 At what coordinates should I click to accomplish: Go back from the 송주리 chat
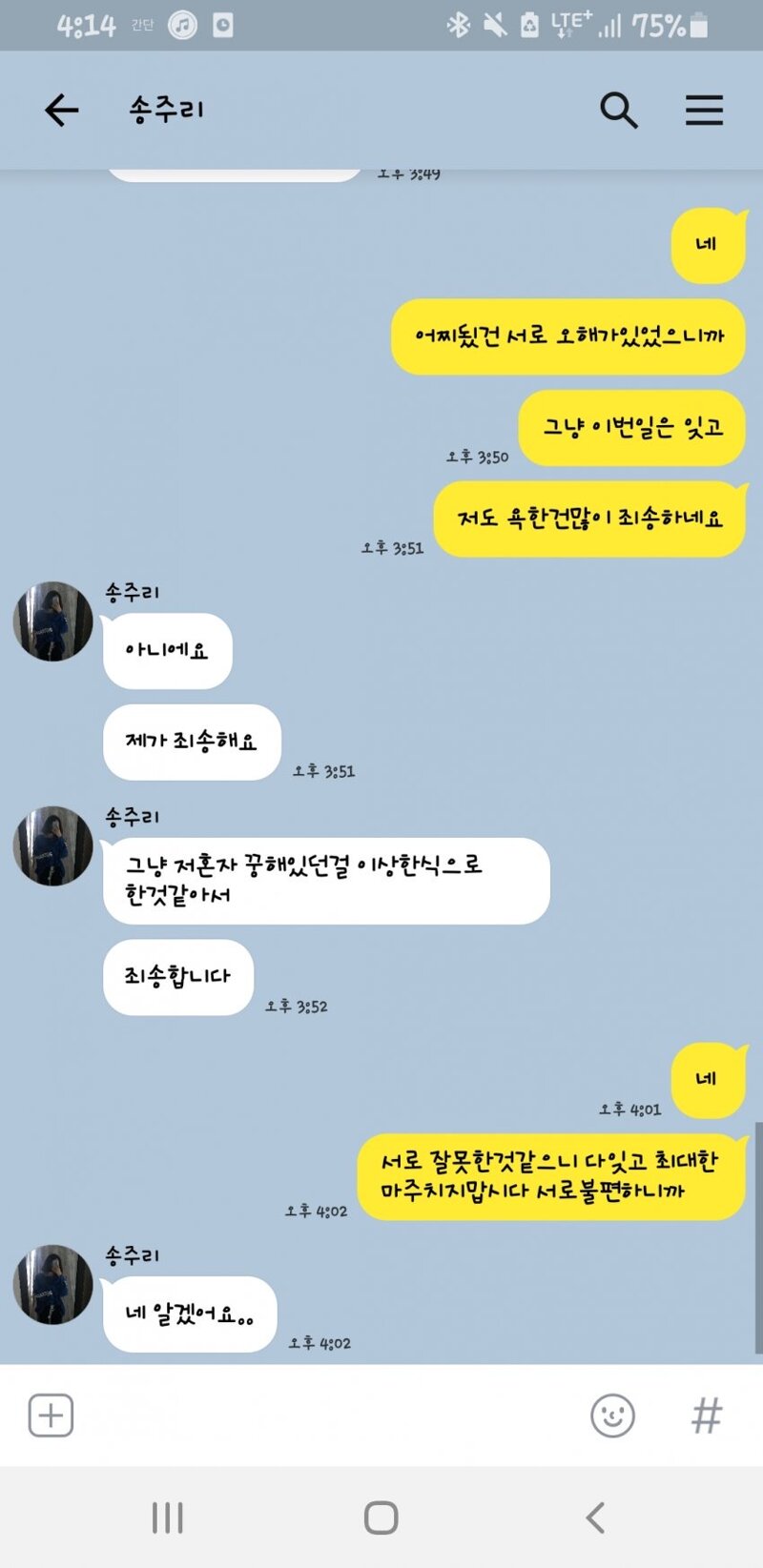coord(61,111)
